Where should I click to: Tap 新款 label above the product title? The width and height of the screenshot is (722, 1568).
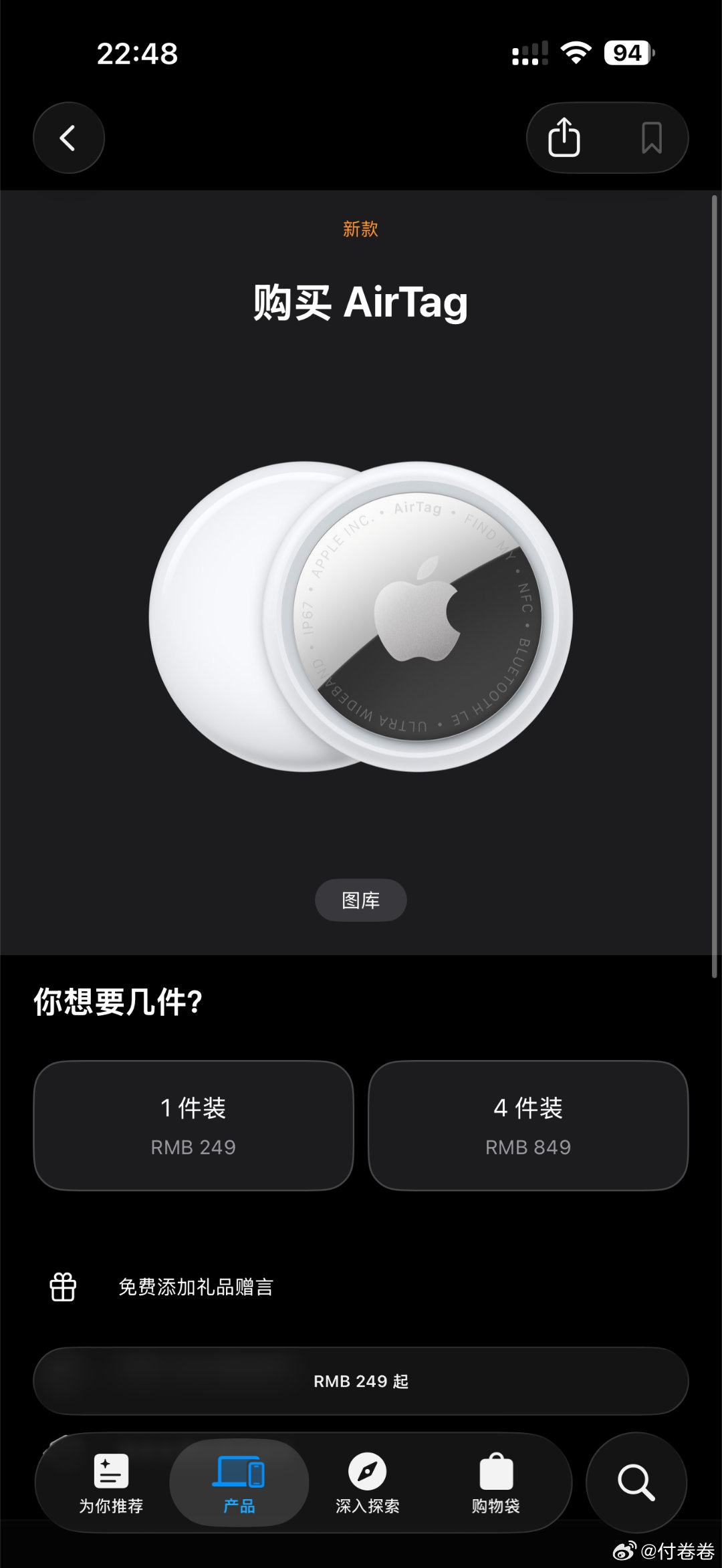click(360, 229)
